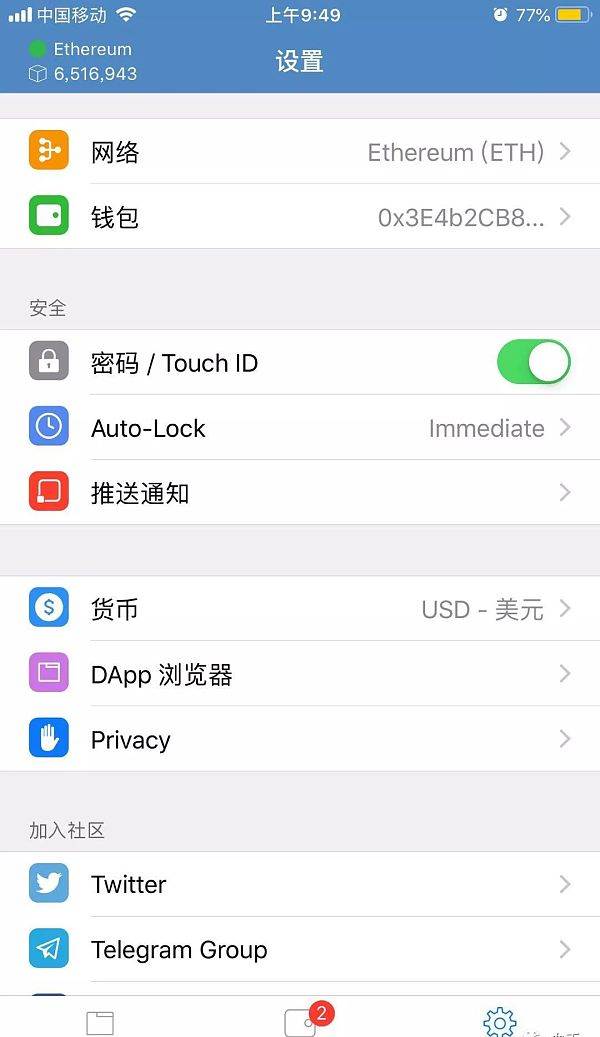Screen dimensions: 600x1037
Task: Open the Telegram Group row
Action: (x=300, y=950)
